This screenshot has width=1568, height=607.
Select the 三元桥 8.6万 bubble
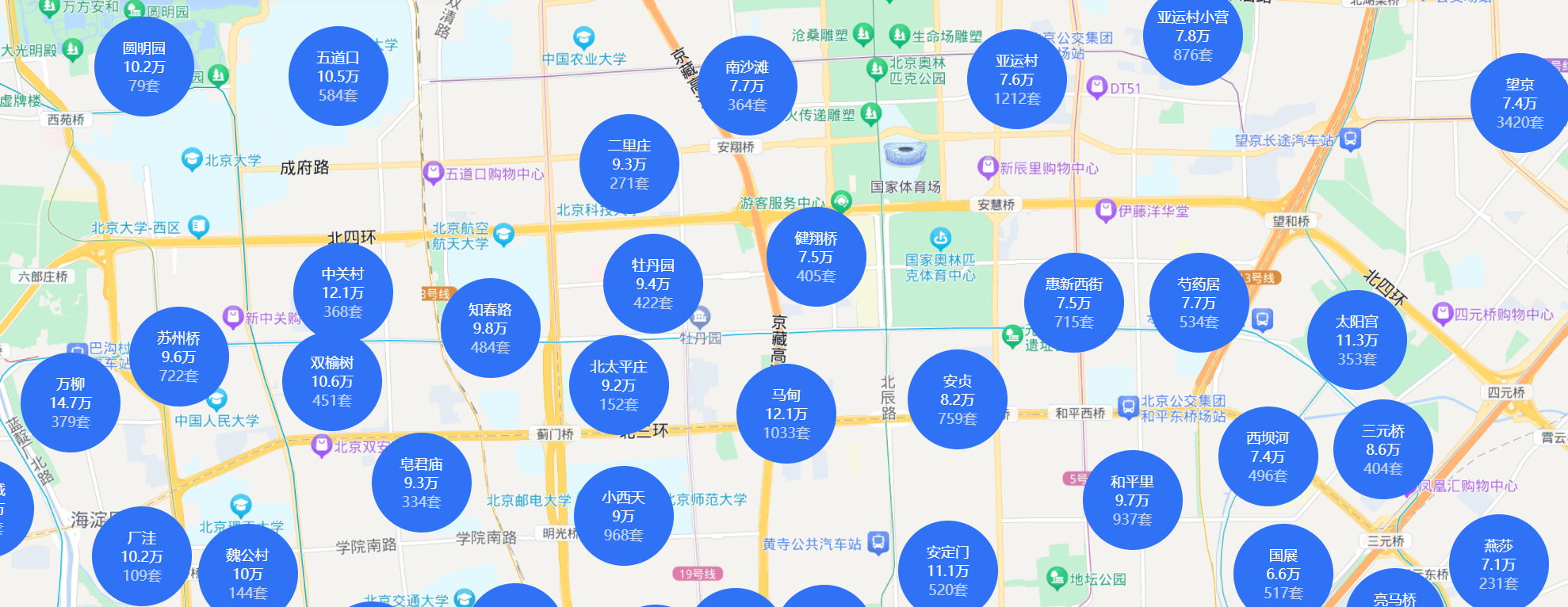pyautogui.click(x=1383, y=449)
